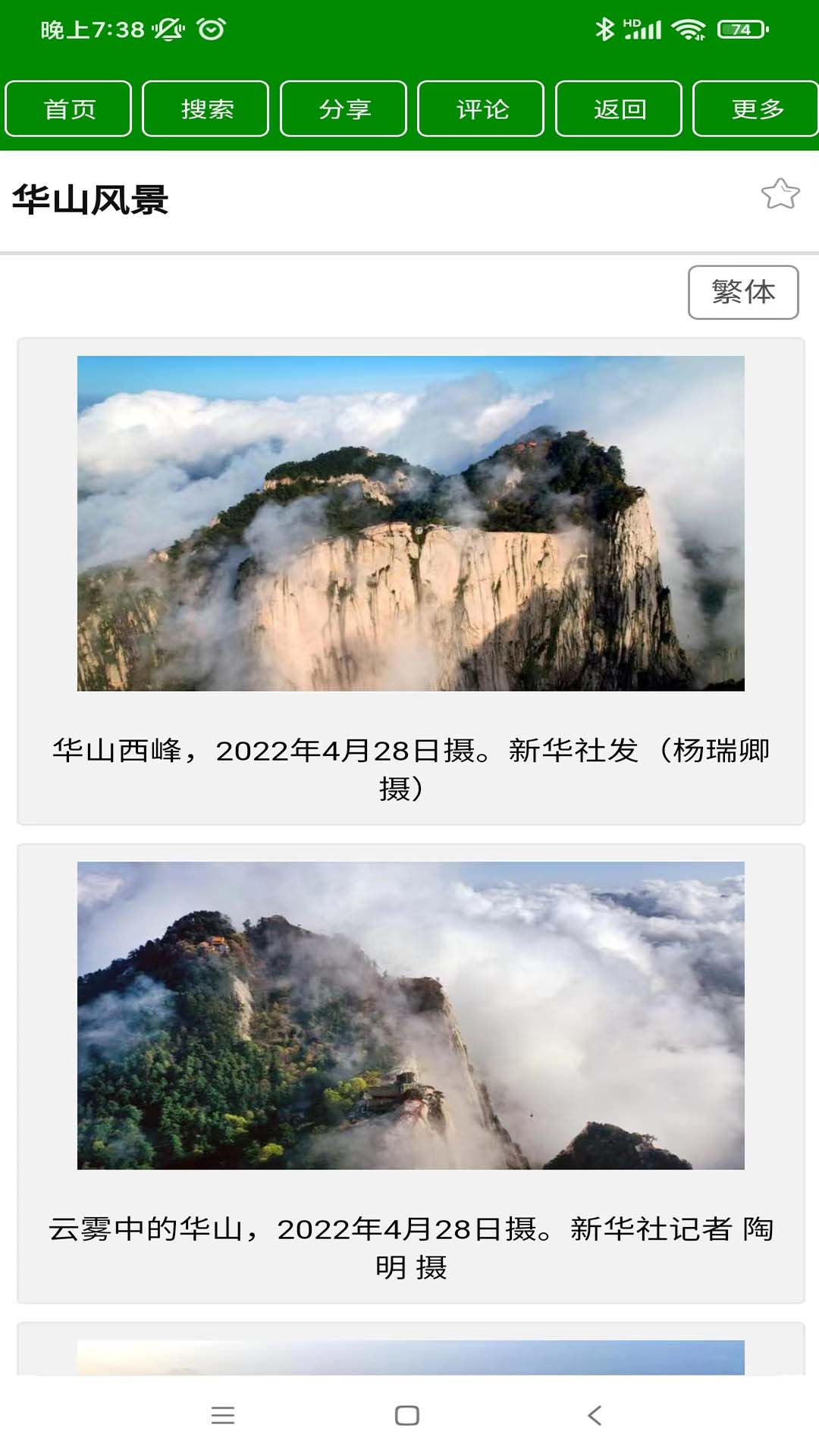
Task: Favorite 华山风景 with the star icon
Action: [x=780, y=194]
